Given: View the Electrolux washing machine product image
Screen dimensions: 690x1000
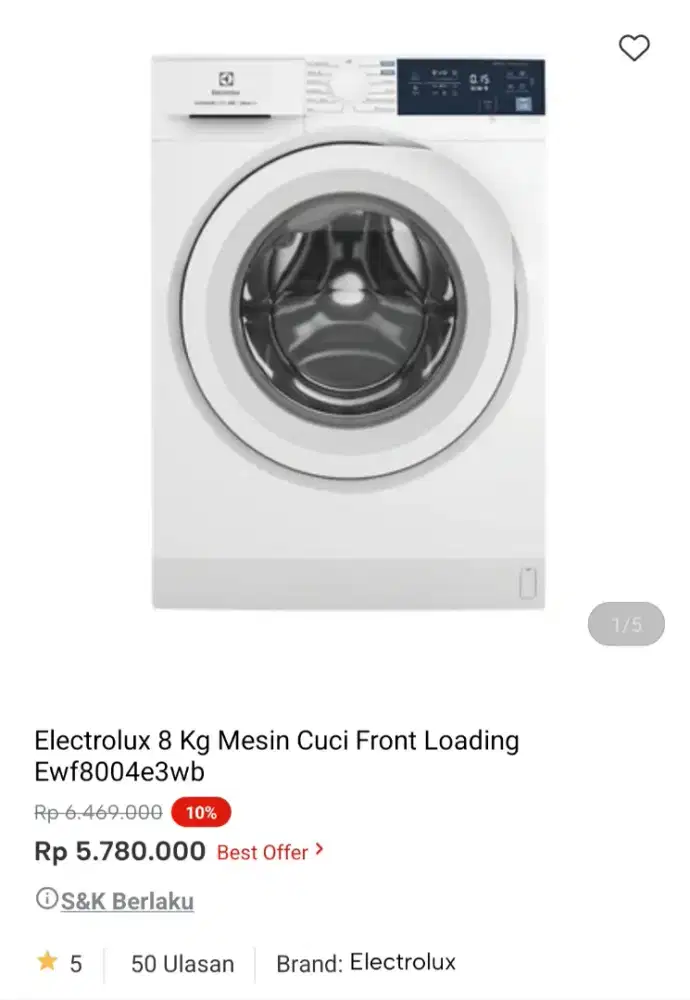Looking at the screenshot, I should tap(348, 332).
